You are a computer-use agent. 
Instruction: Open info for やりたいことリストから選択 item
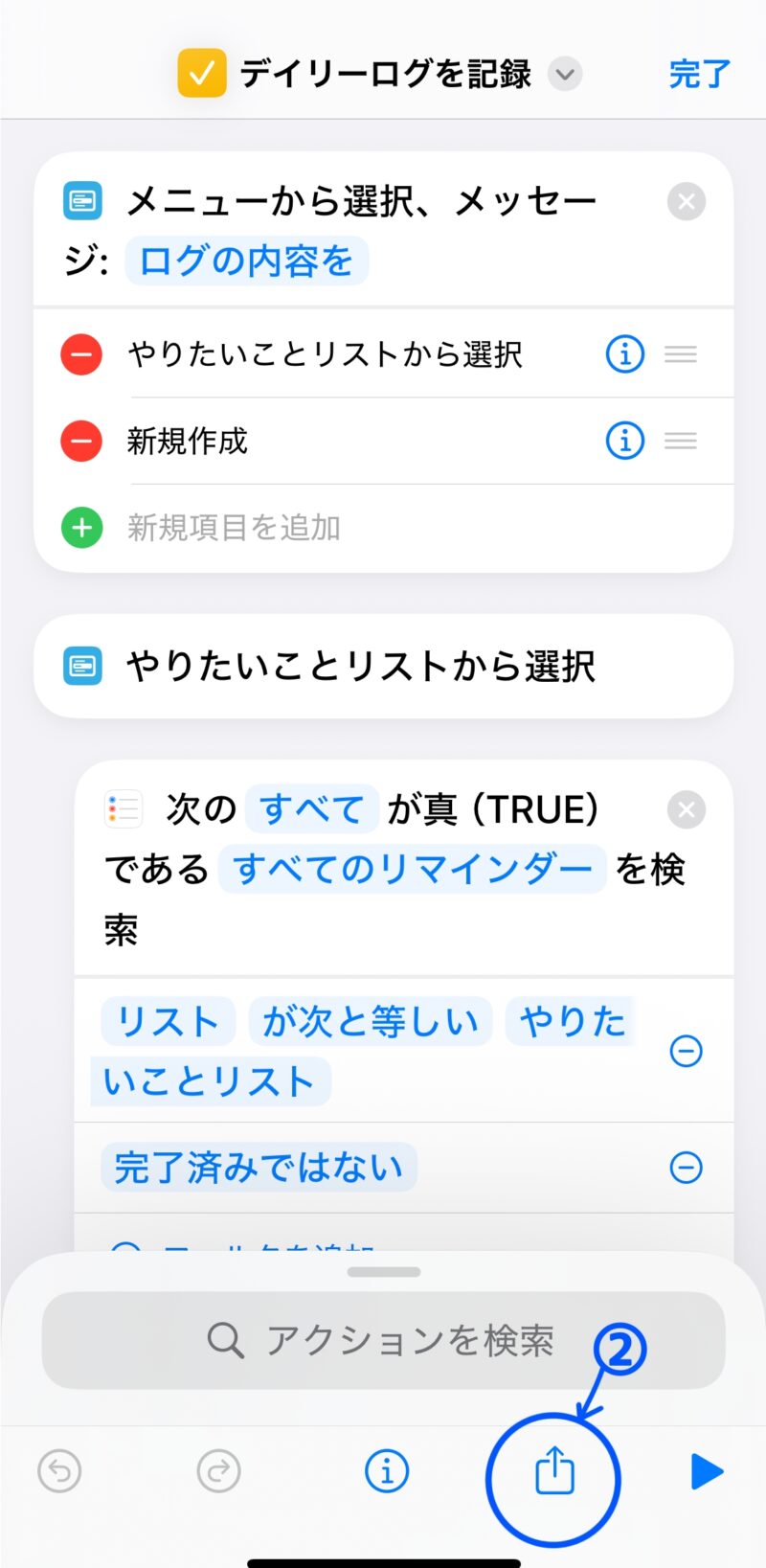click(624, 354)
